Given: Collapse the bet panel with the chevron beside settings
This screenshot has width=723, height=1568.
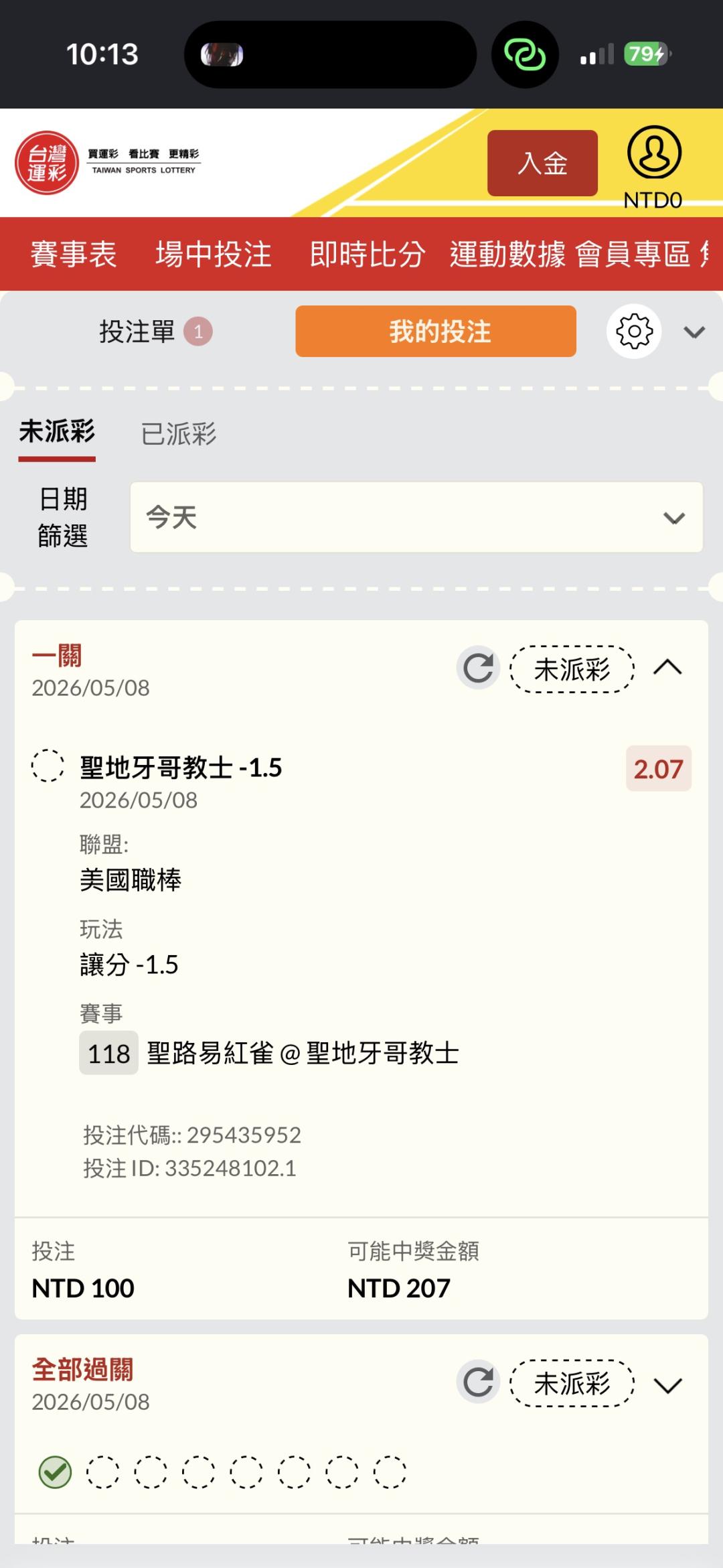Looking at the screenshot, I should 694,332.
